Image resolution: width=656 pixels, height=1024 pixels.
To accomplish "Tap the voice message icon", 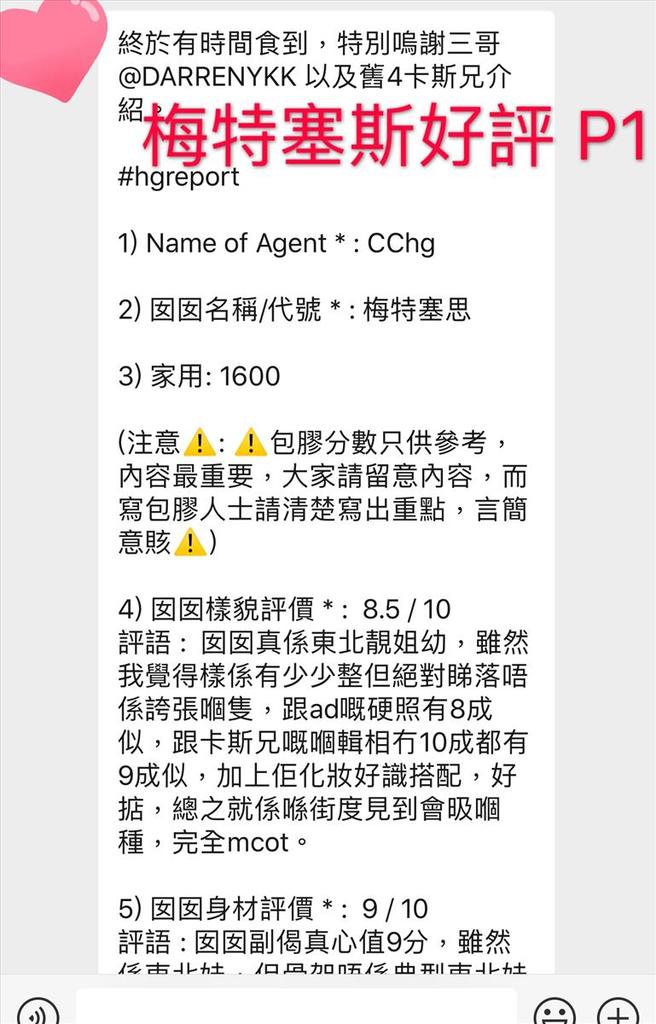I will tap(38, 1012).
